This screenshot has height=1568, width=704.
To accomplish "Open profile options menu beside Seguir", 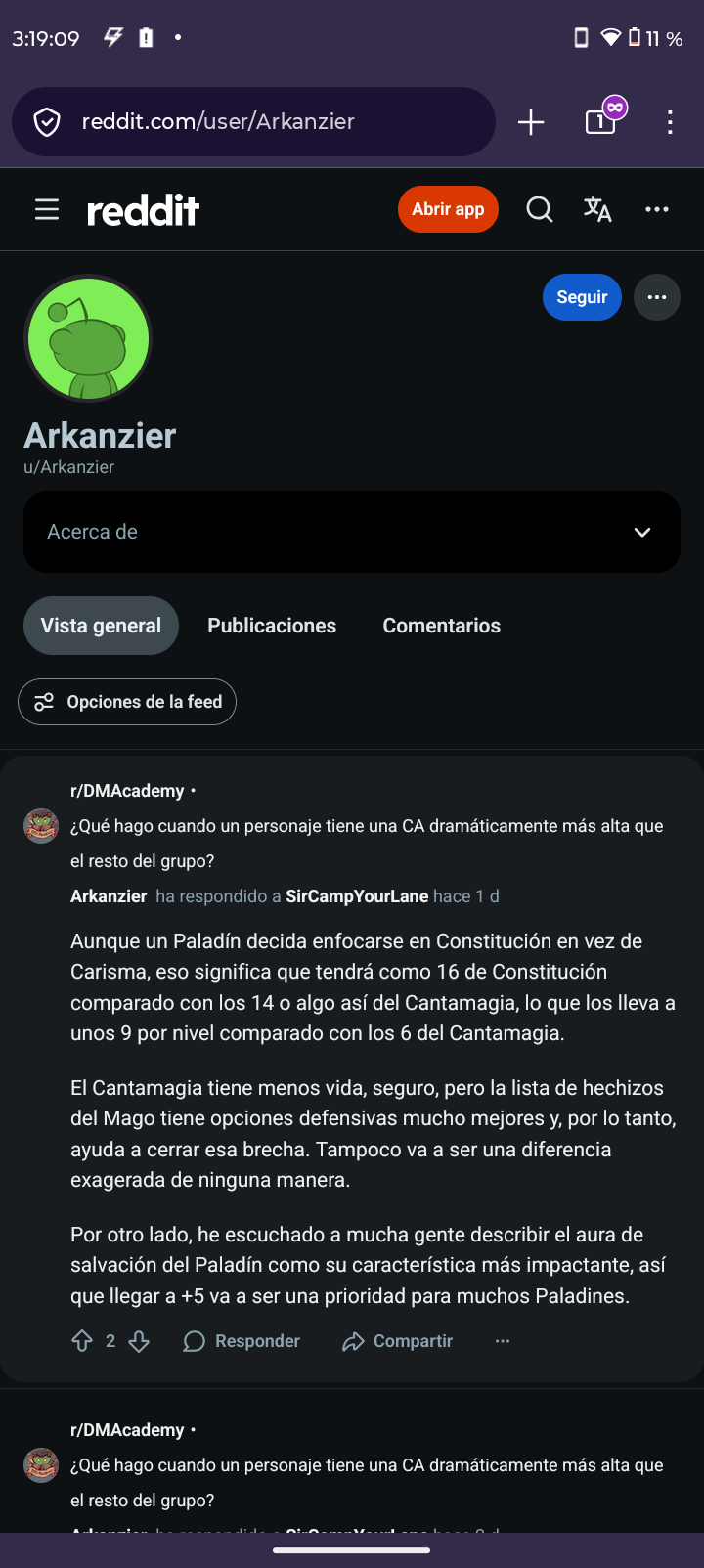I will point(657,297).
